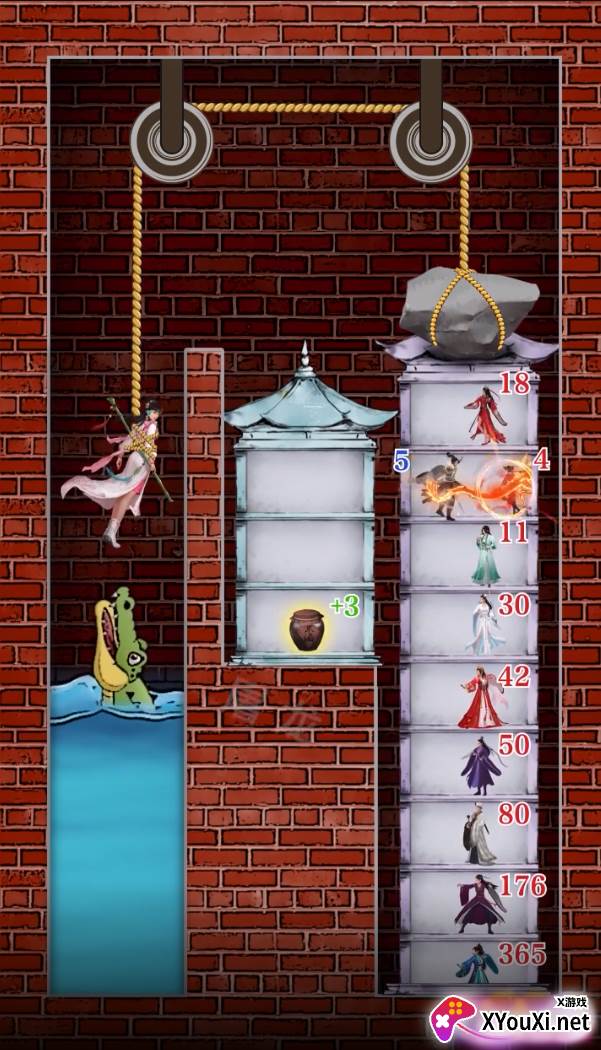Choose the floor with enemy 80
Viewport: 601px width, 1050px height.
470,833
